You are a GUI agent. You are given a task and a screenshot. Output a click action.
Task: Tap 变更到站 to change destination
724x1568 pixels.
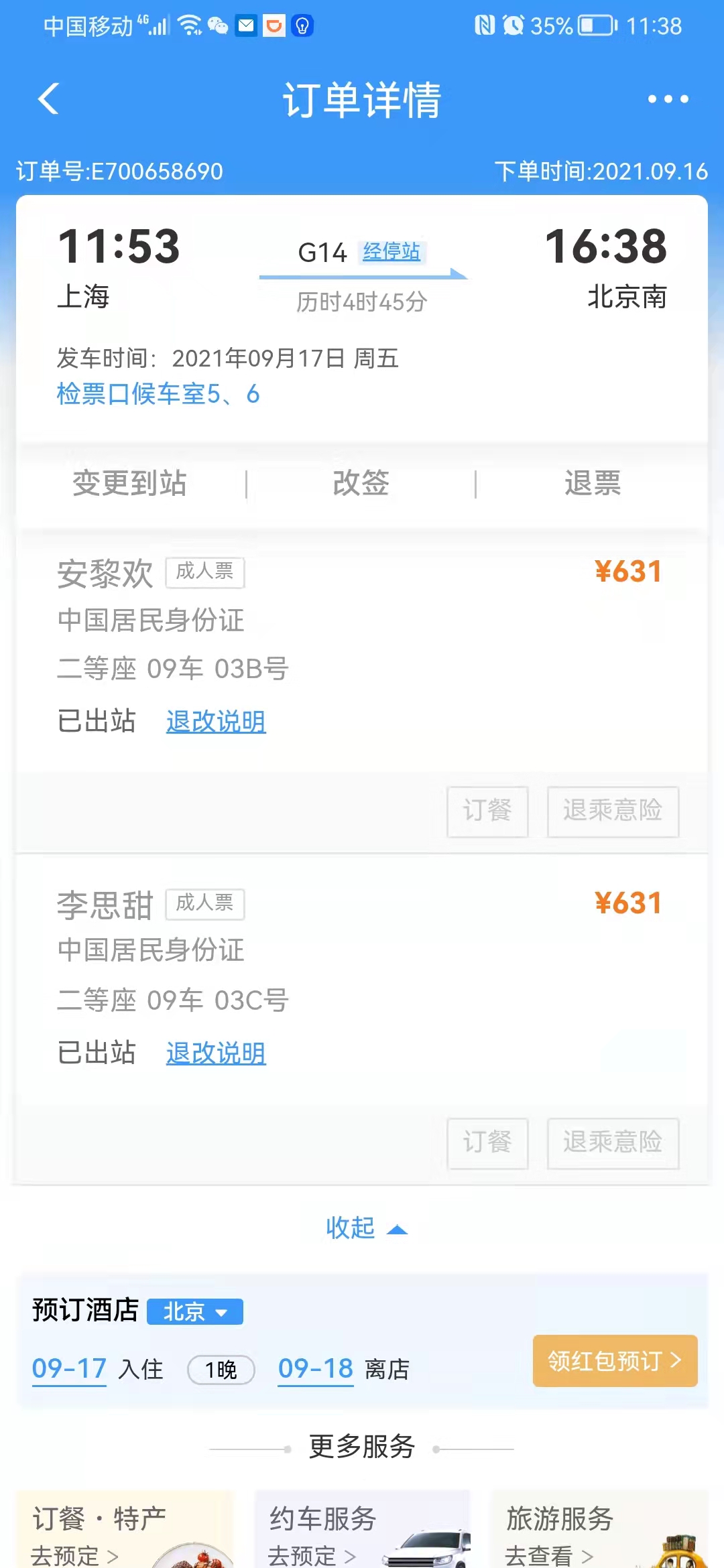(x=129, y=483)
